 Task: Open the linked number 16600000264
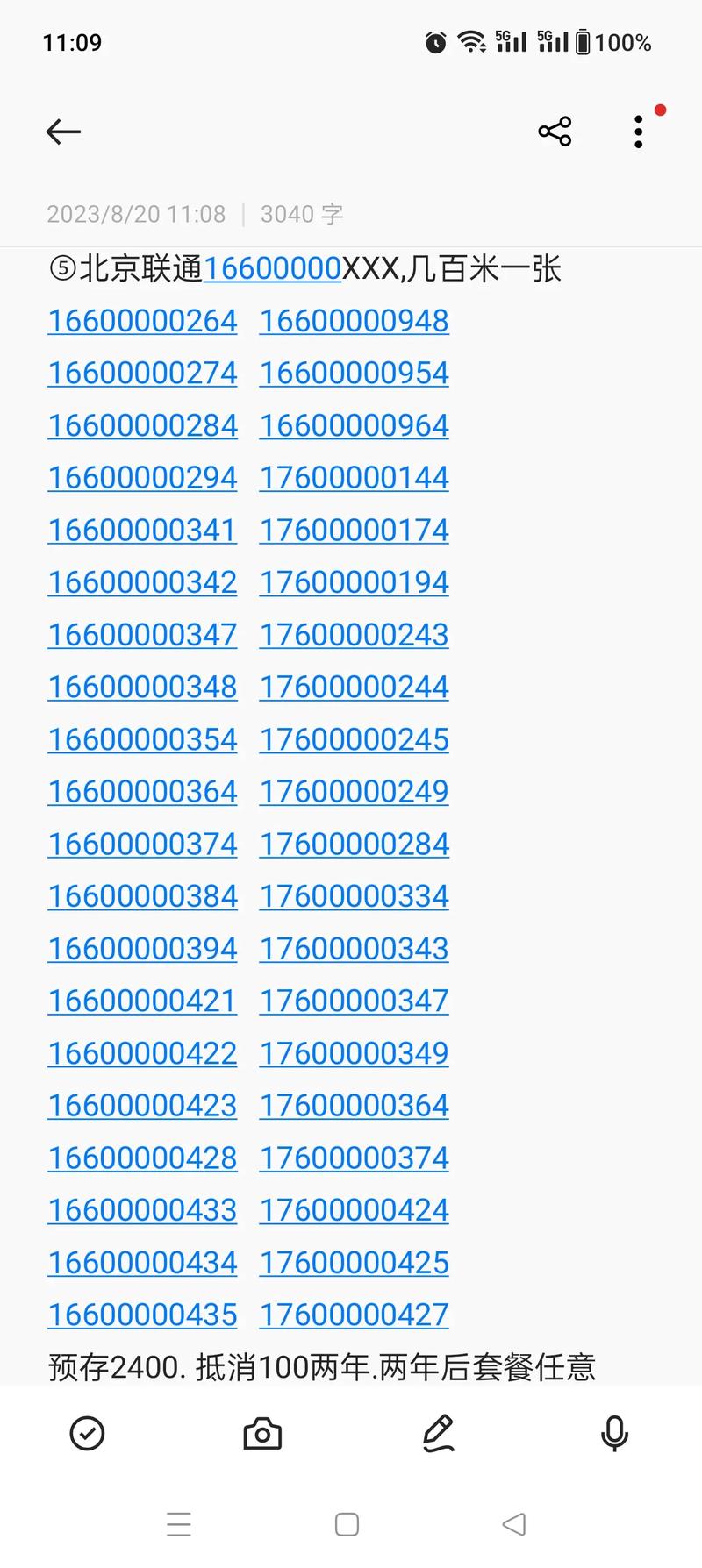click(x=142, y=321)
